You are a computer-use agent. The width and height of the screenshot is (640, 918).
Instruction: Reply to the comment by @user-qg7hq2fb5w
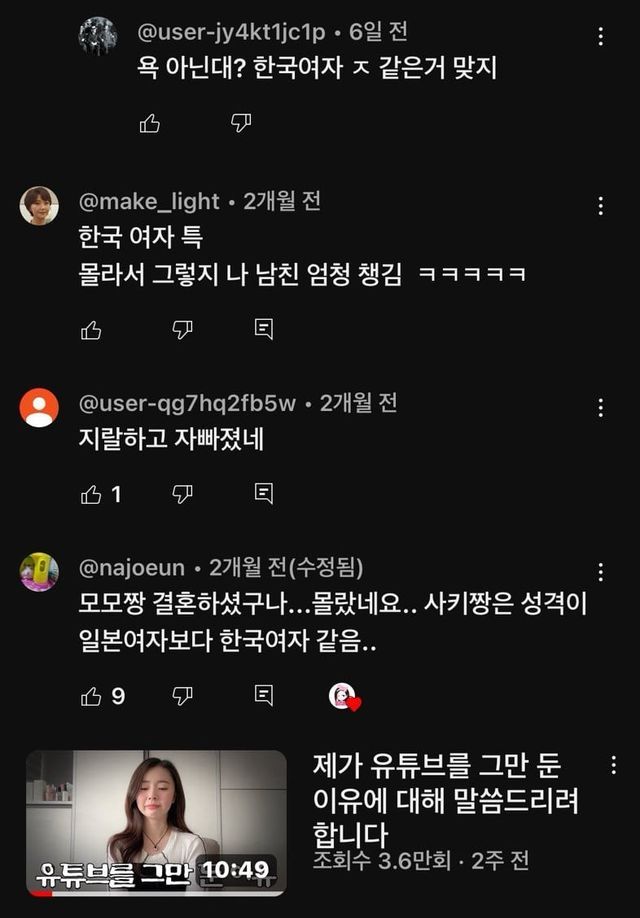264,493
